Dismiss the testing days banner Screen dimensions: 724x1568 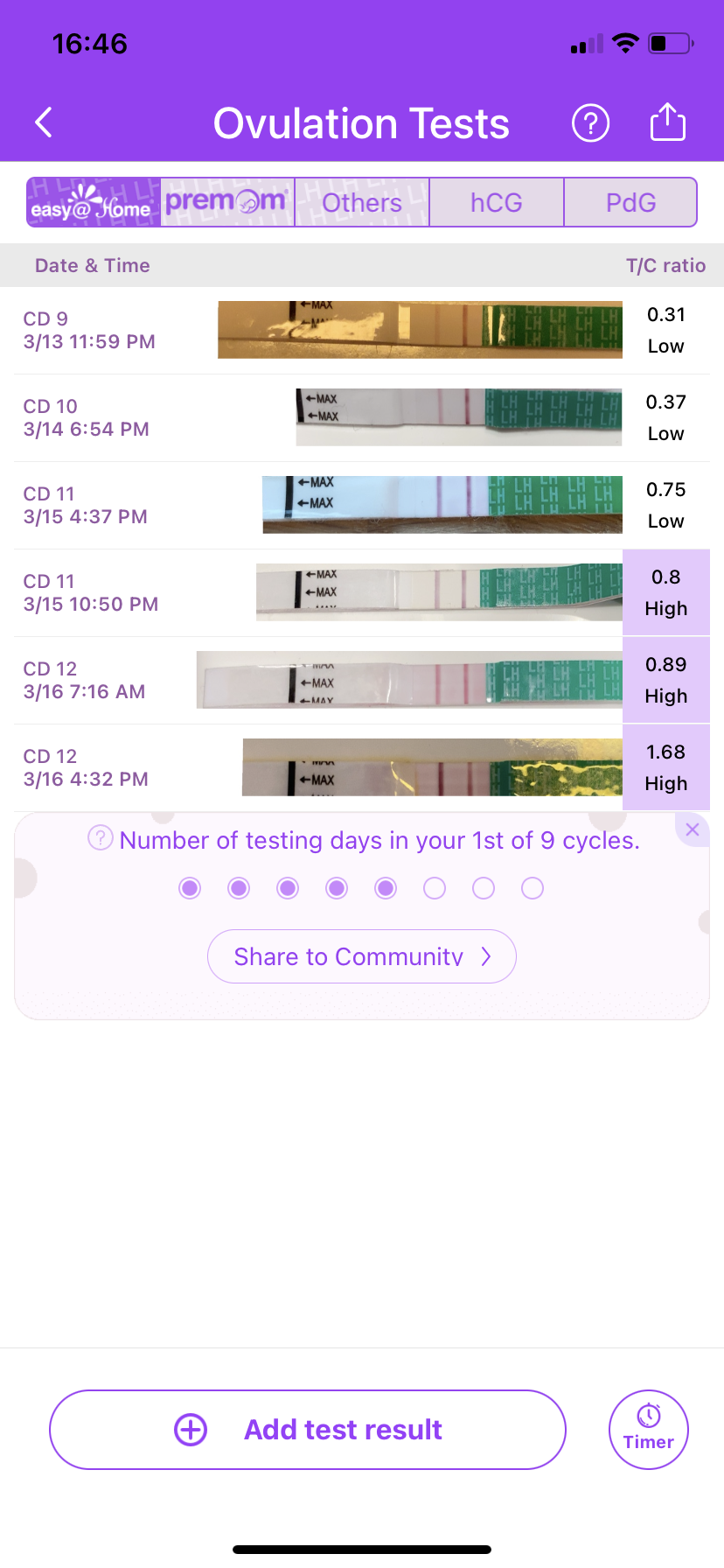coord(693,829)
